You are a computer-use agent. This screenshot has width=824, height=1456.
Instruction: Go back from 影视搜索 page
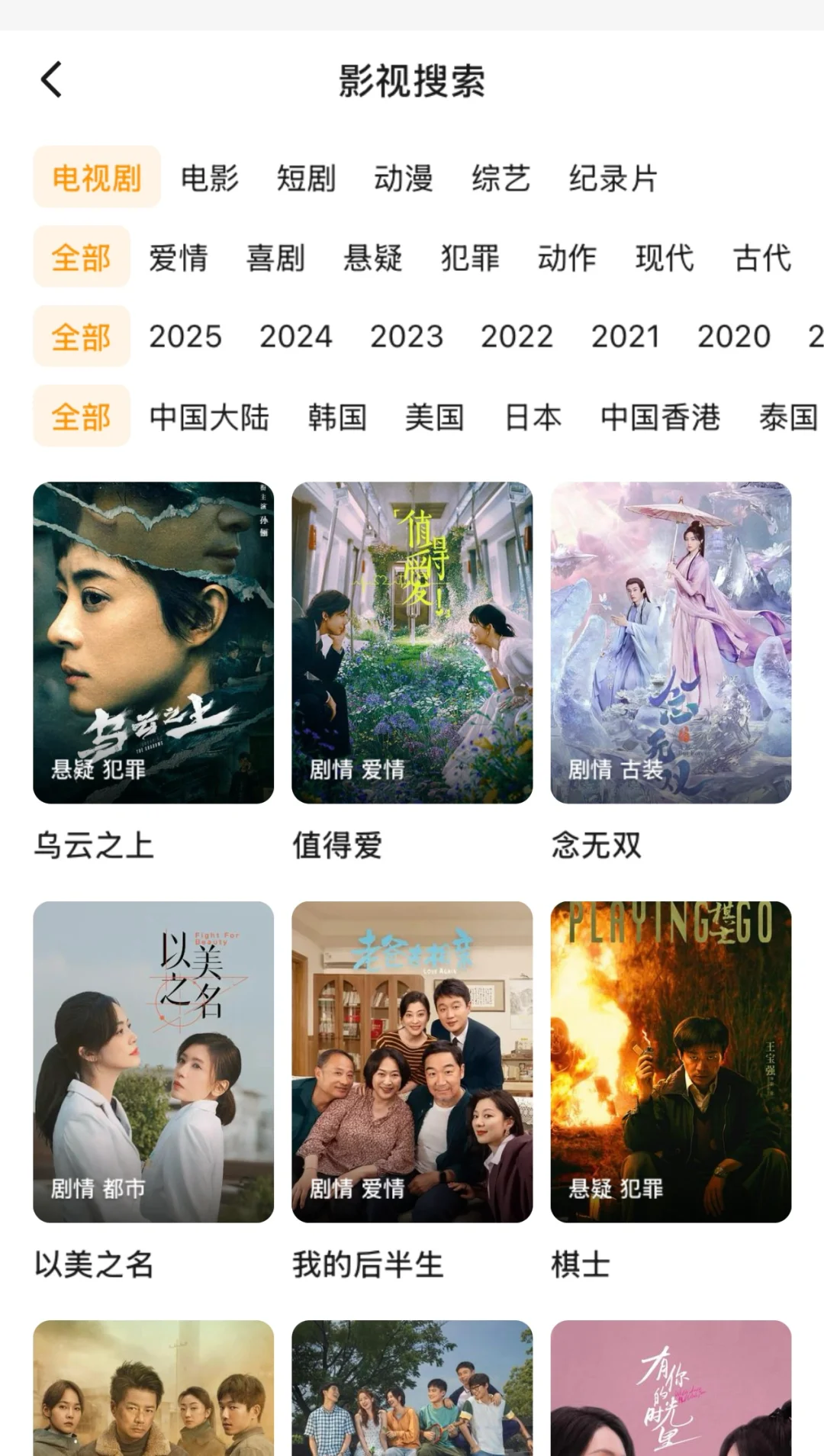point(52,80)
